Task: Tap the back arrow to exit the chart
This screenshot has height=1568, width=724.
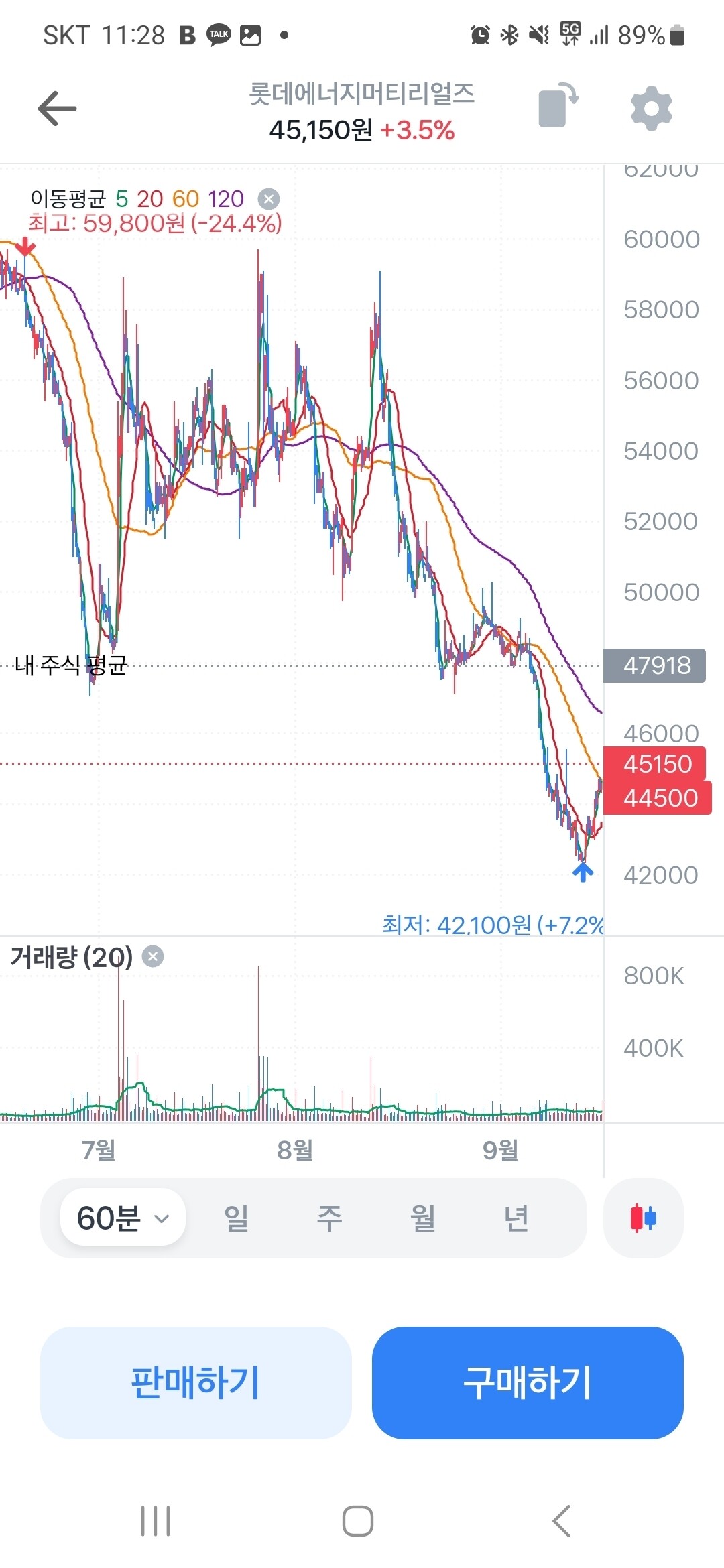Action: tap(56, 109)
